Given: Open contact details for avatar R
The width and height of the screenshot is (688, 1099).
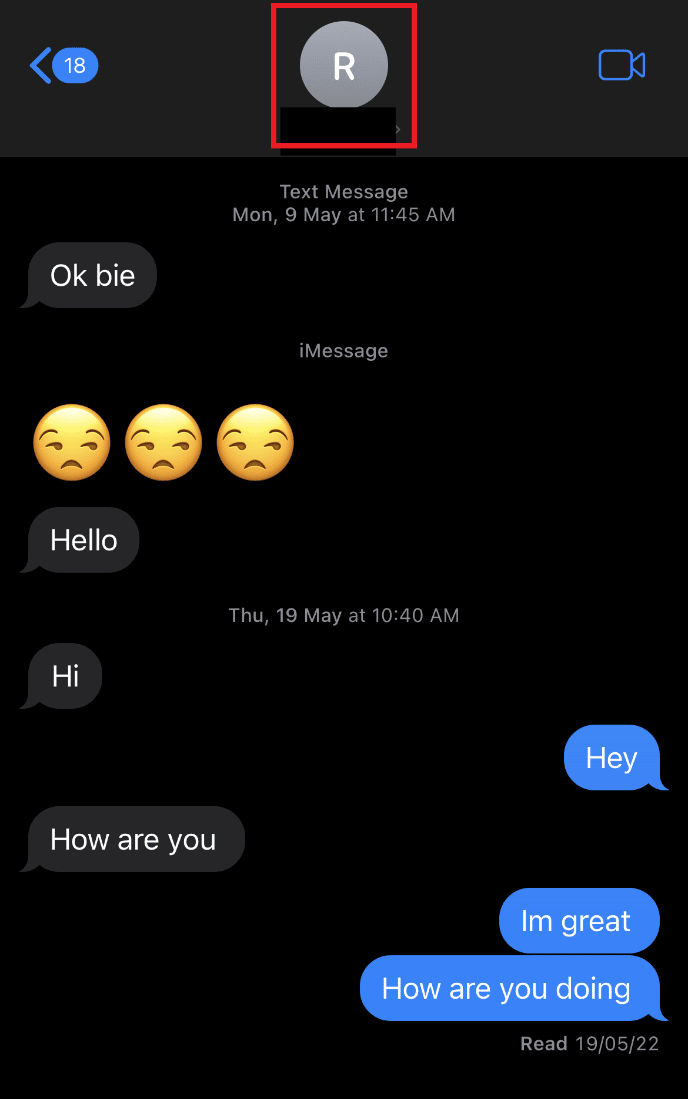Looking at the screenshot, I should 343,67.
